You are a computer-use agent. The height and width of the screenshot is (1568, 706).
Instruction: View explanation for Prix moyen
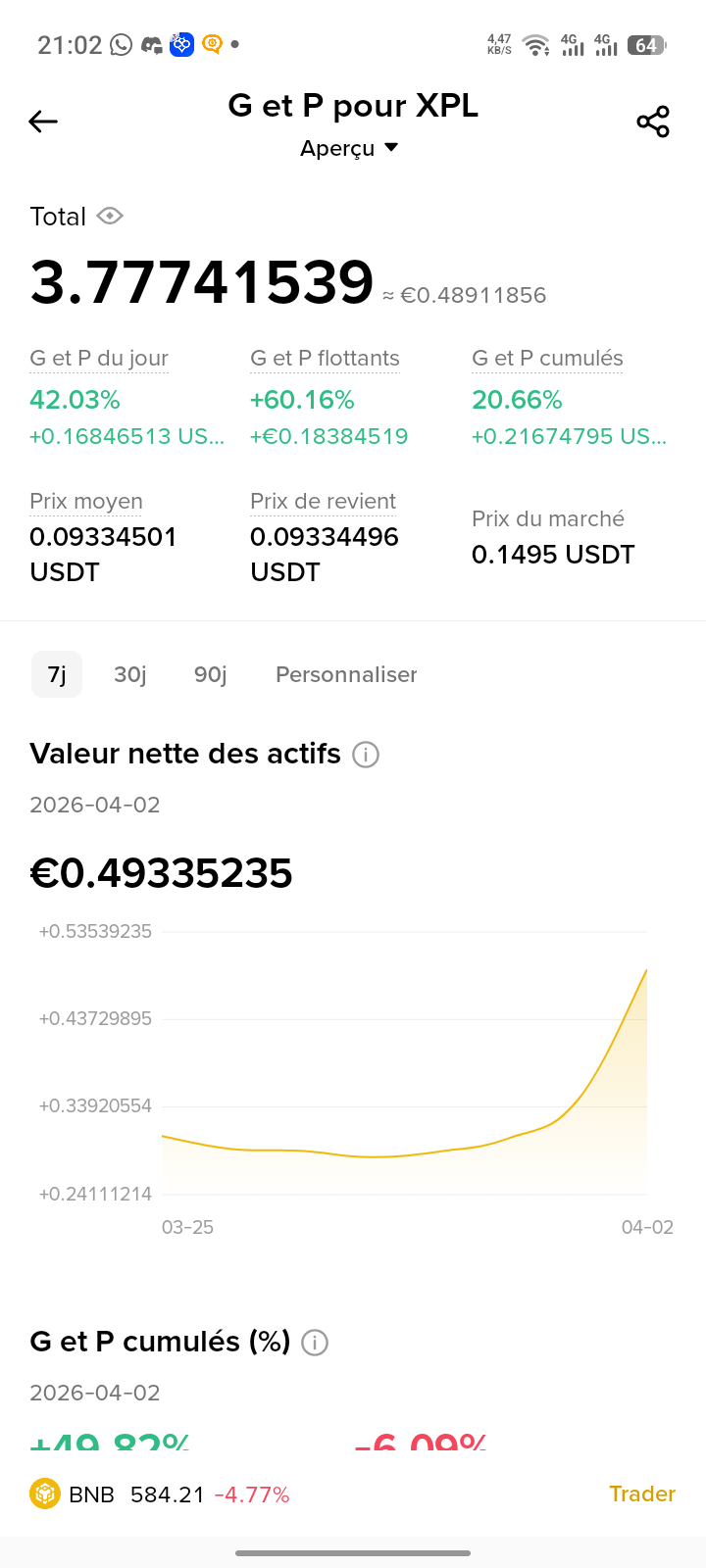coord(86,502)
